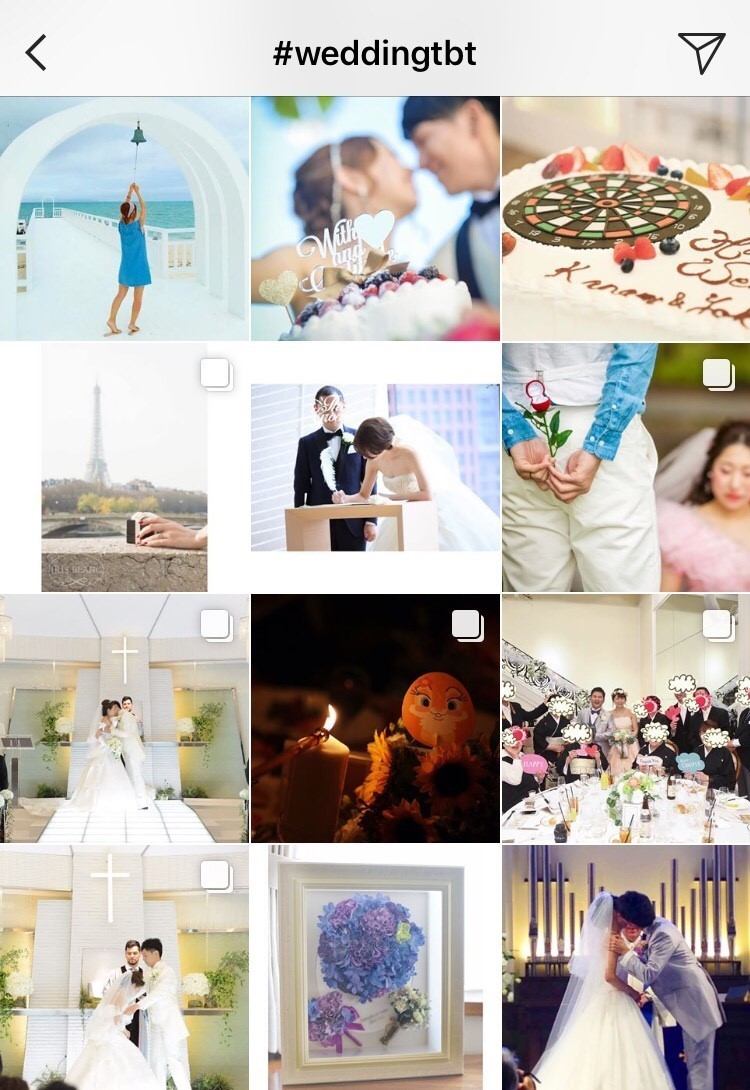The image size is (750, 1090).
Task: Open the Eiffel Tower photo post
Action: tap(124, 468)
